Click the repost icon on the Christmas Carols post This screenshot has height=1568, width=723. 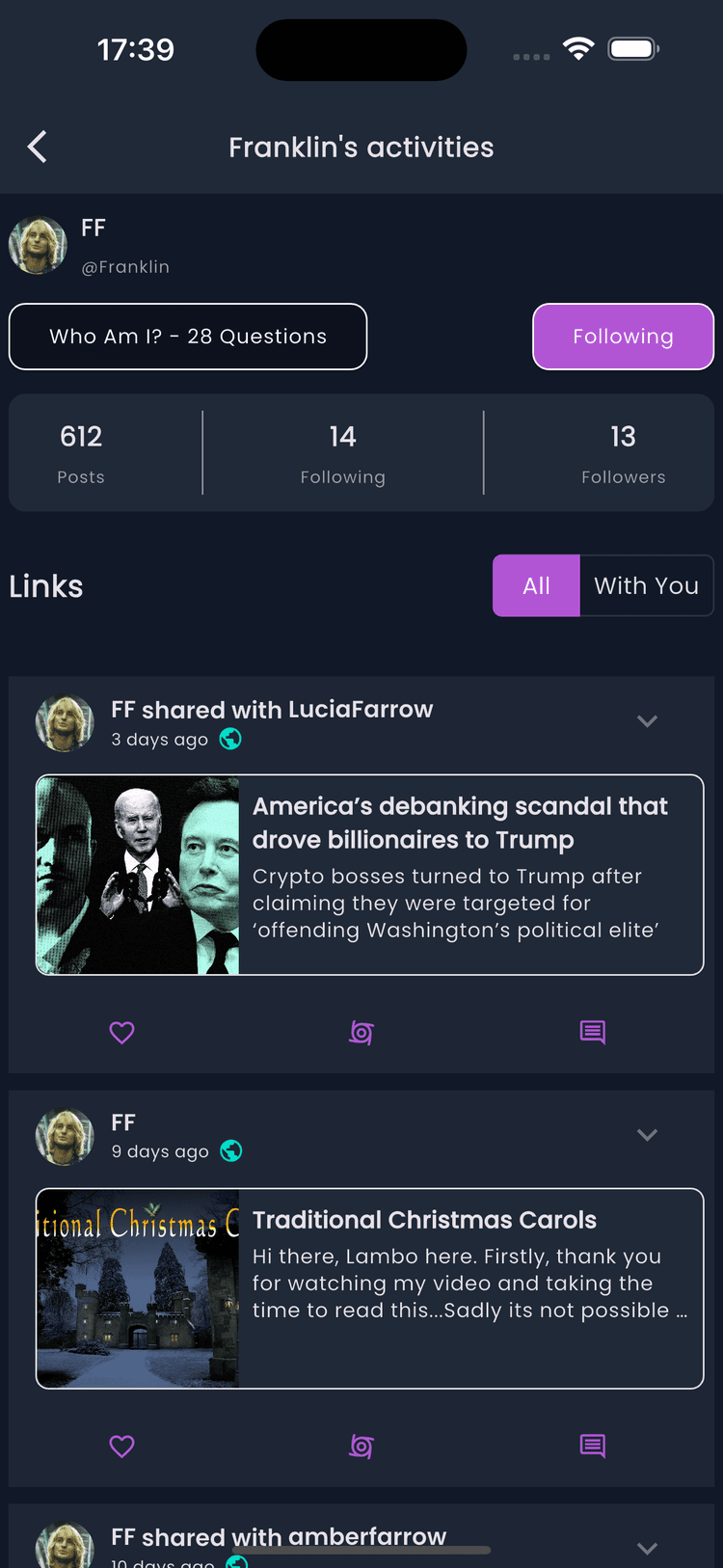coord(361,1446)
